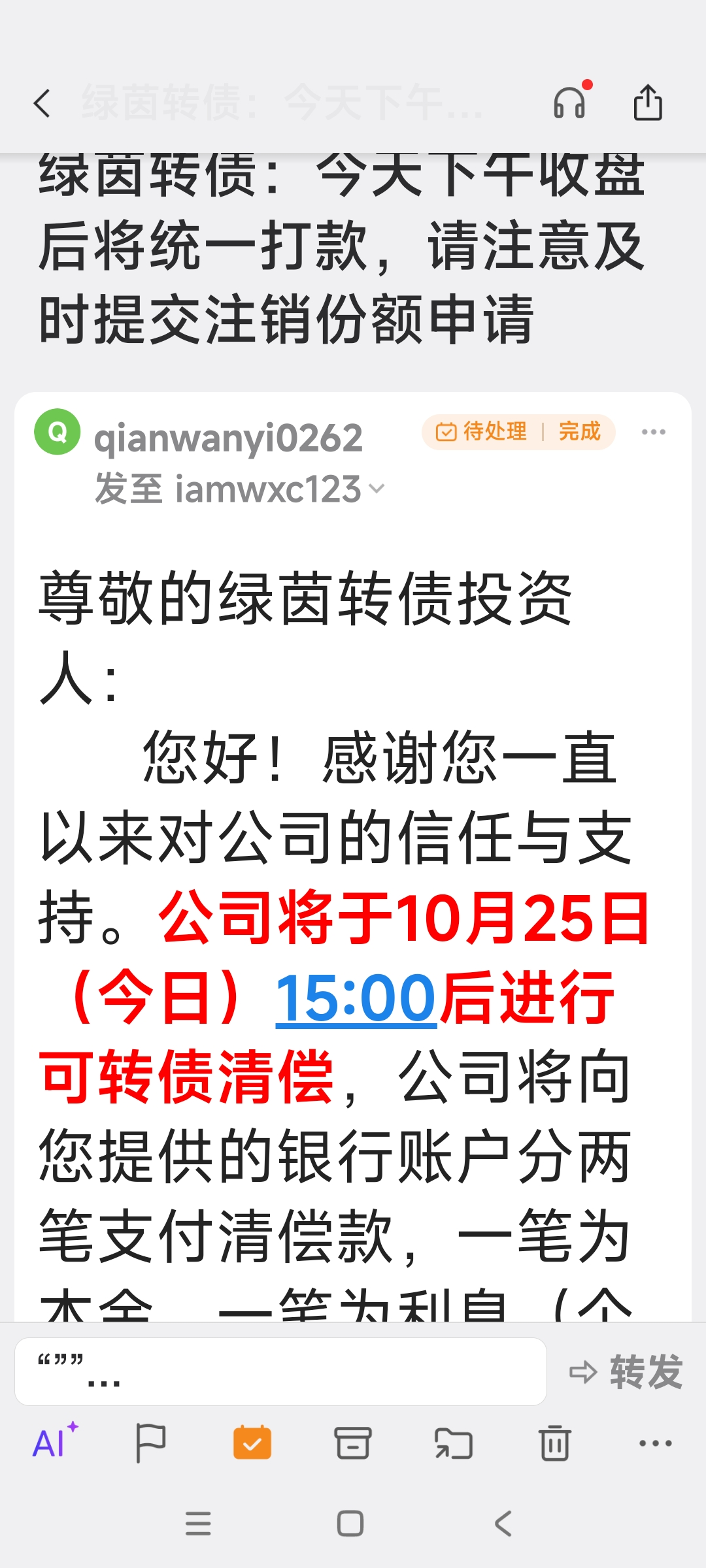Viewport: 706px width, 1568px height.
Task: Go to the system home screen
Action: [x=350, y=1524]
